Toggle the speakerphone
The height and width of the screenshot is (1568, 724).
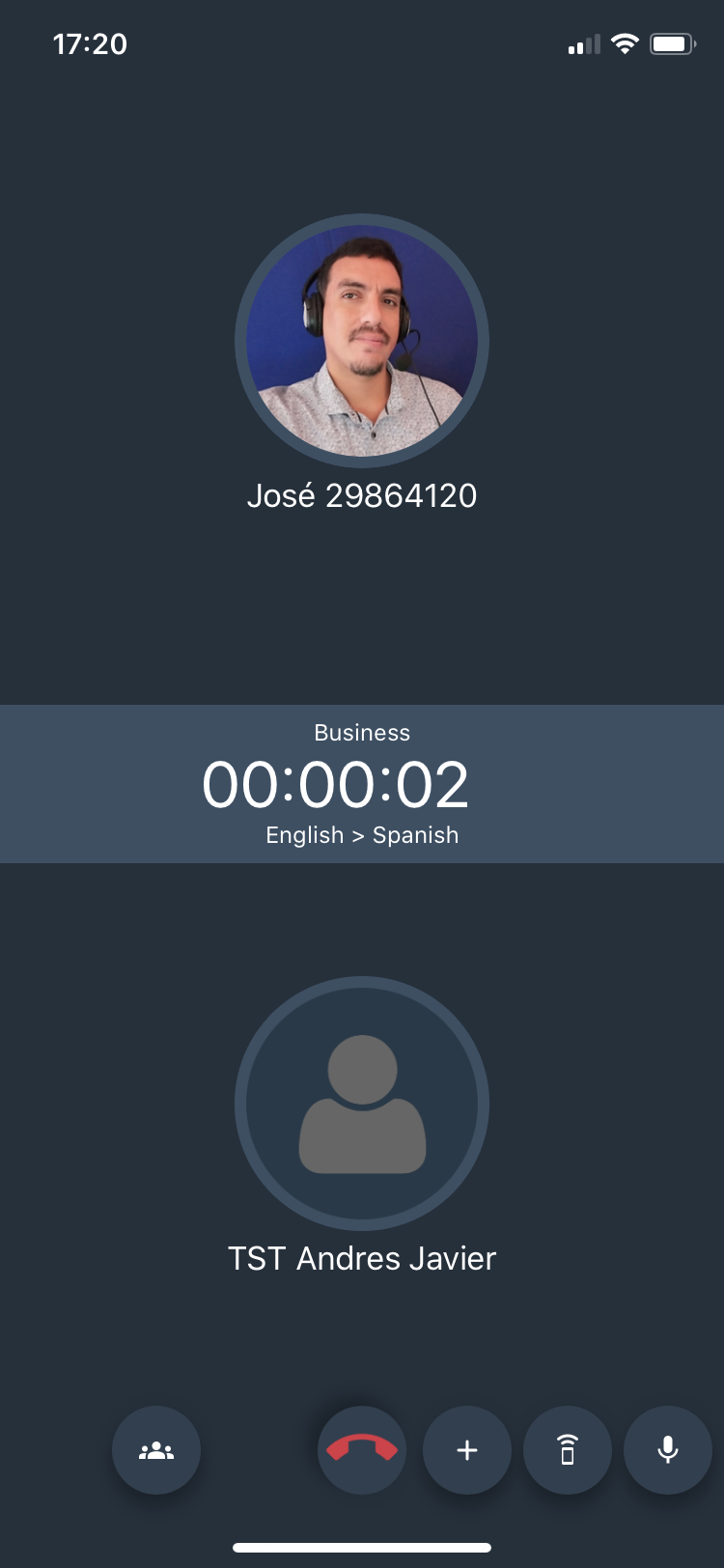pyautogui.click(x=568, y=1449)
